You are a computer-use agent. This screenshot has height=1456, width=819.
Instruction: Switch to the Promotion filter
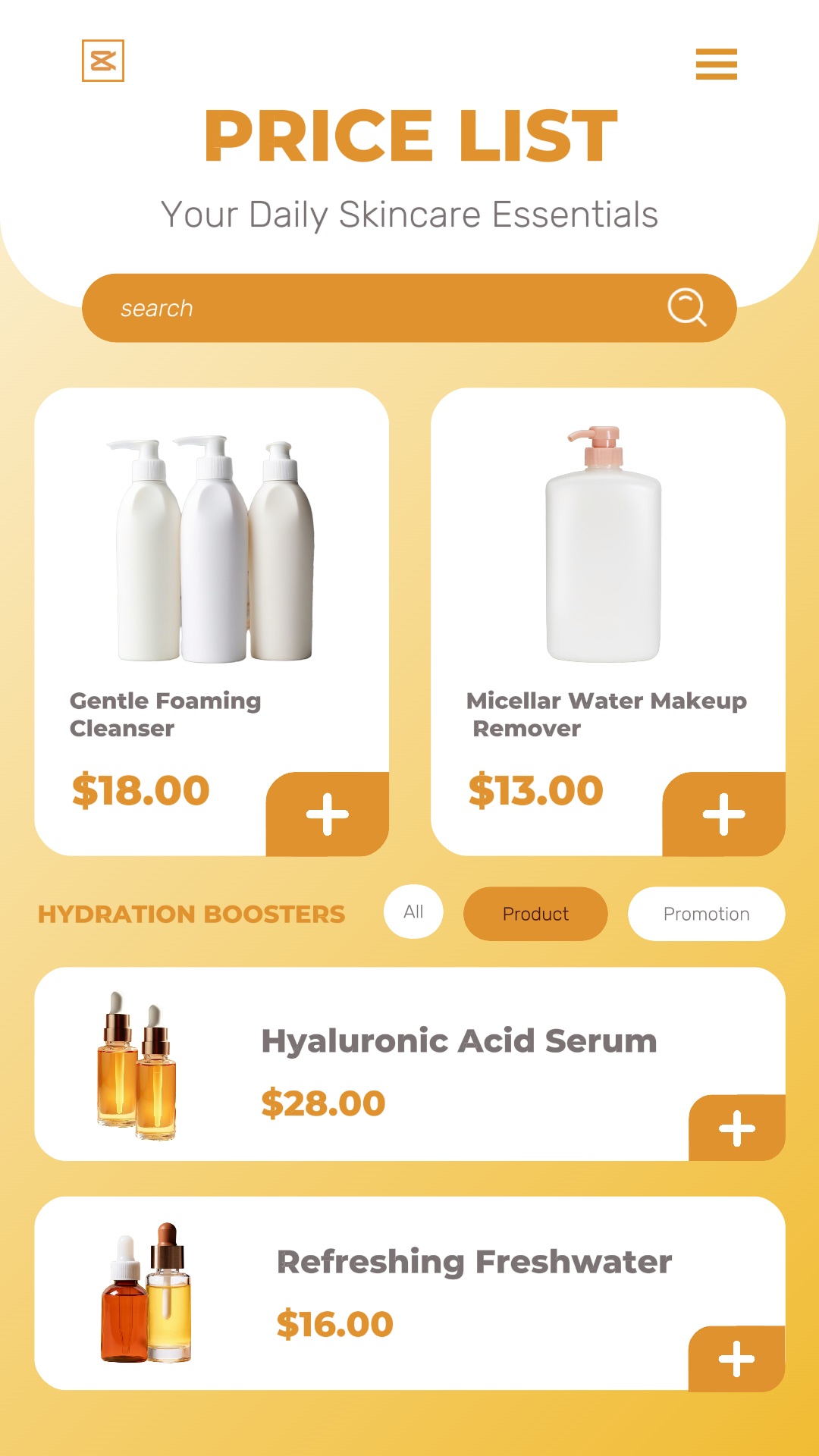coord(704,914)
